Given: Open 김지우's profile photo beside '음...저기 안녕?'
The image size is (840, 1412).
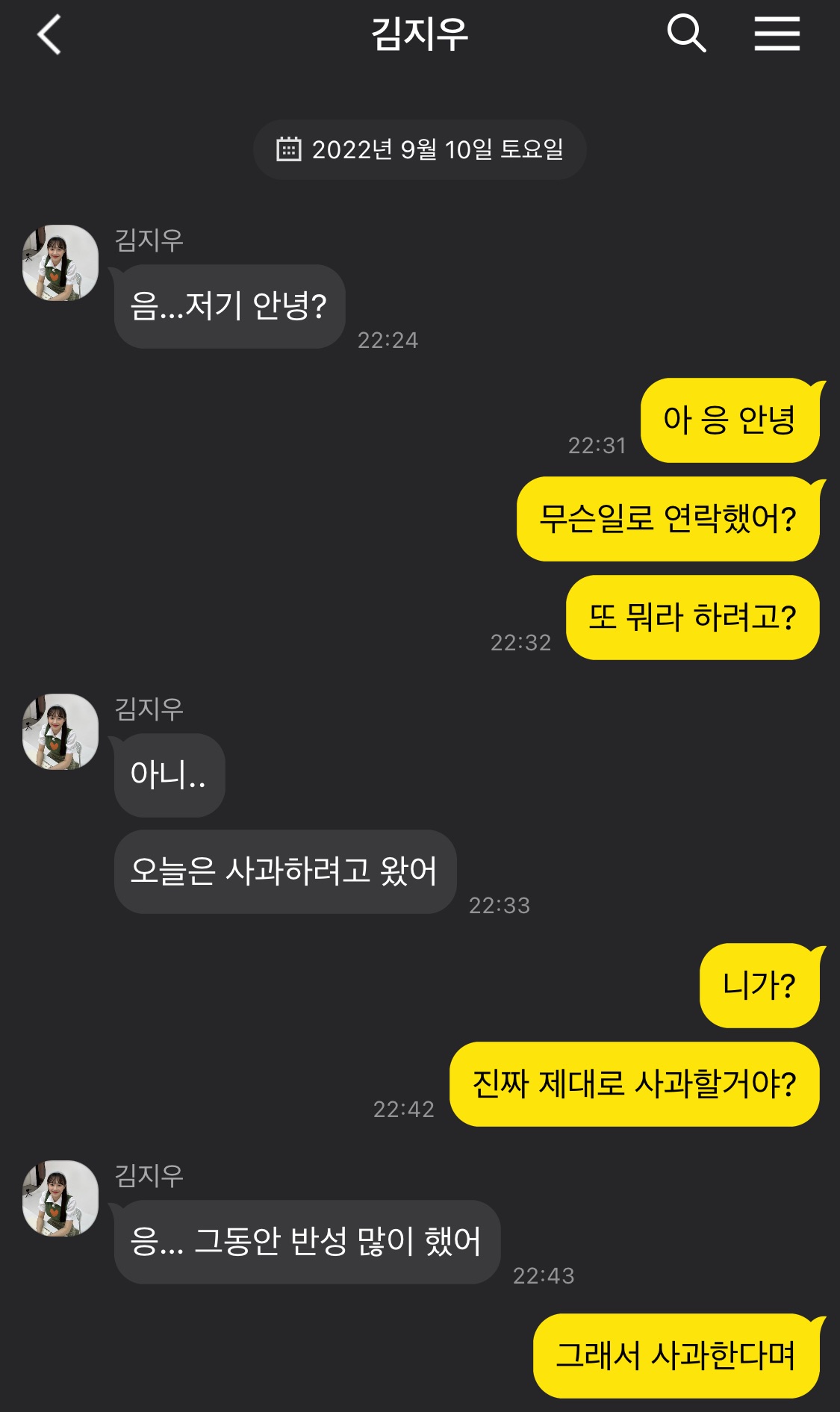Looking at the screenshot, I should pos(60,263).
